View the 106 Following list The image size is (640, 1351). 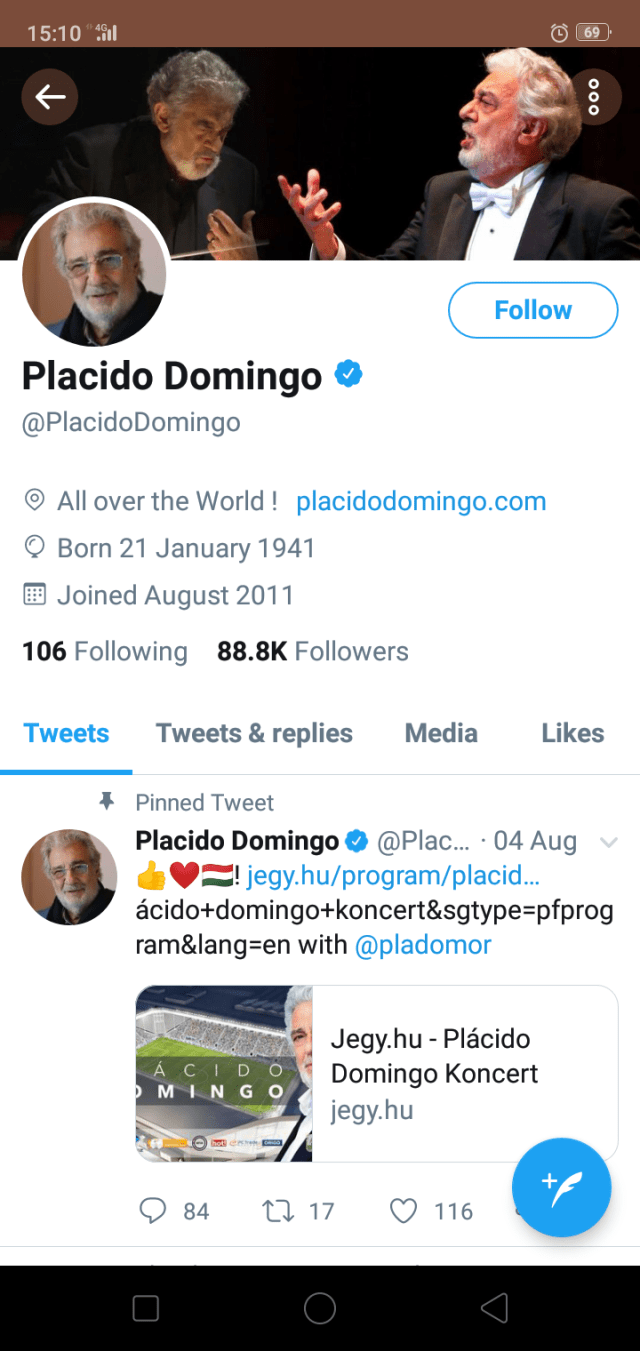(x=104, y=652)
